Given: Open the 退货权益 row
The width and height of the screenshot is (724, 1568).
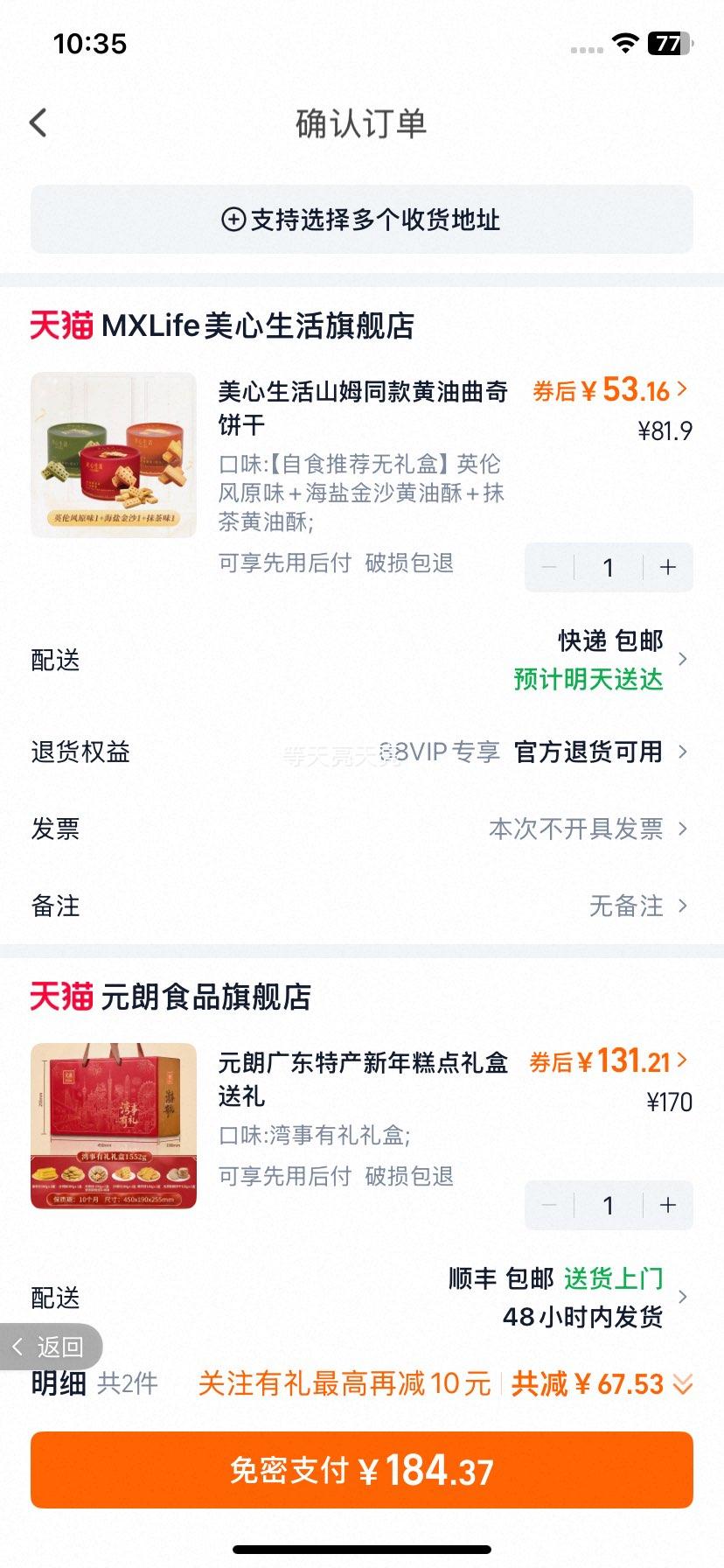Looking at the screenshot, I should [361, 752].
